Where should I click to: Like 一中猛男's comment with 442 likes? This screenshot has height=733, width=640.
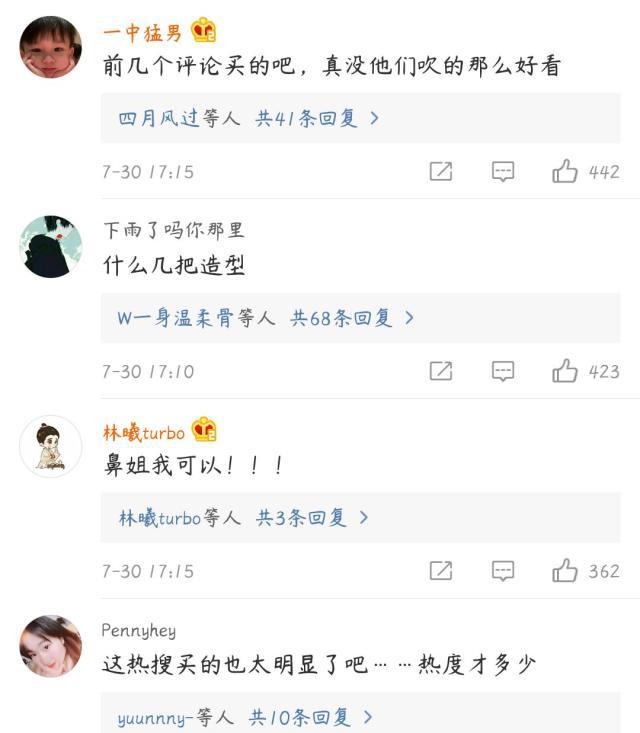click(565, 171)
